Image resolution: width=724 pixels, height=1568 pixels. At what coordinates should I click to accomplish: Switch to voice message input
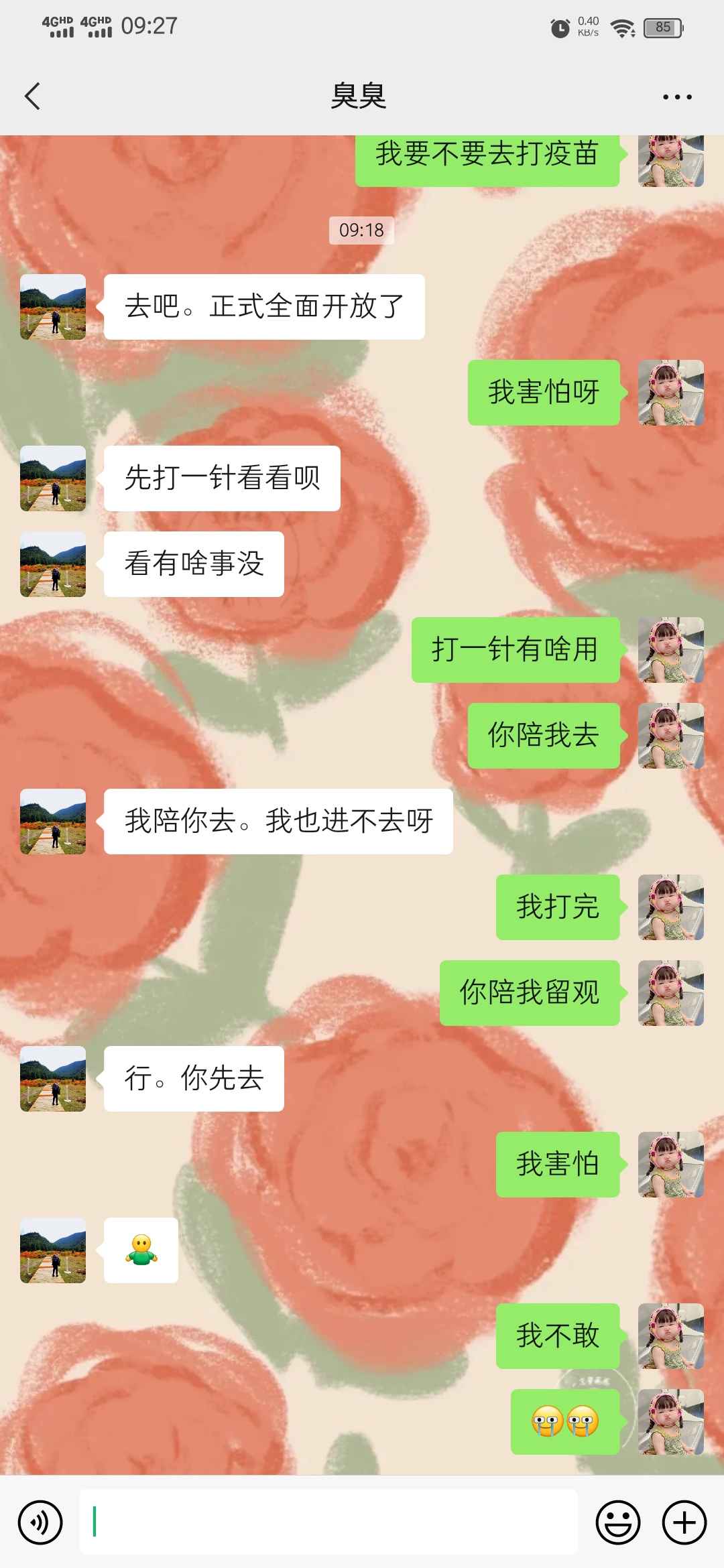click(41, 1522)
